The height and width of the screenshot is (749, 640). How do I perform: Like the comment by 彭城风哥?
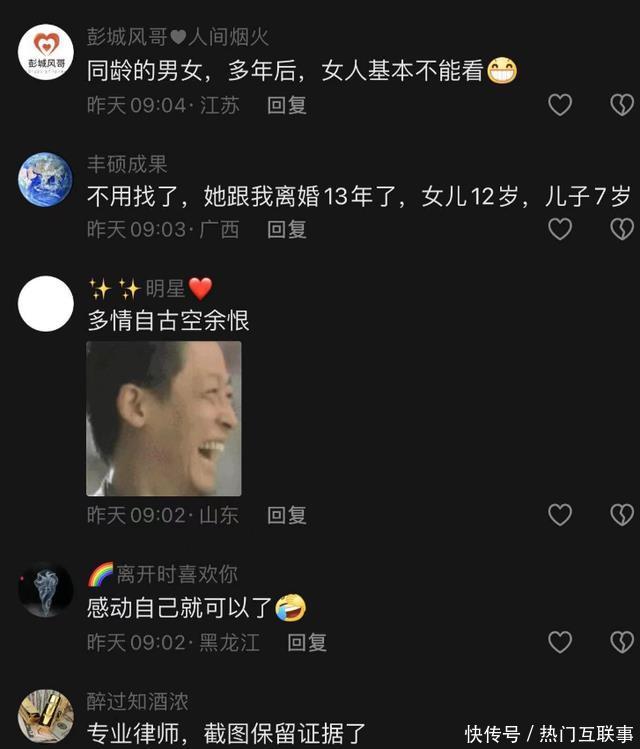pyautogui.click(x=560, y=104)
